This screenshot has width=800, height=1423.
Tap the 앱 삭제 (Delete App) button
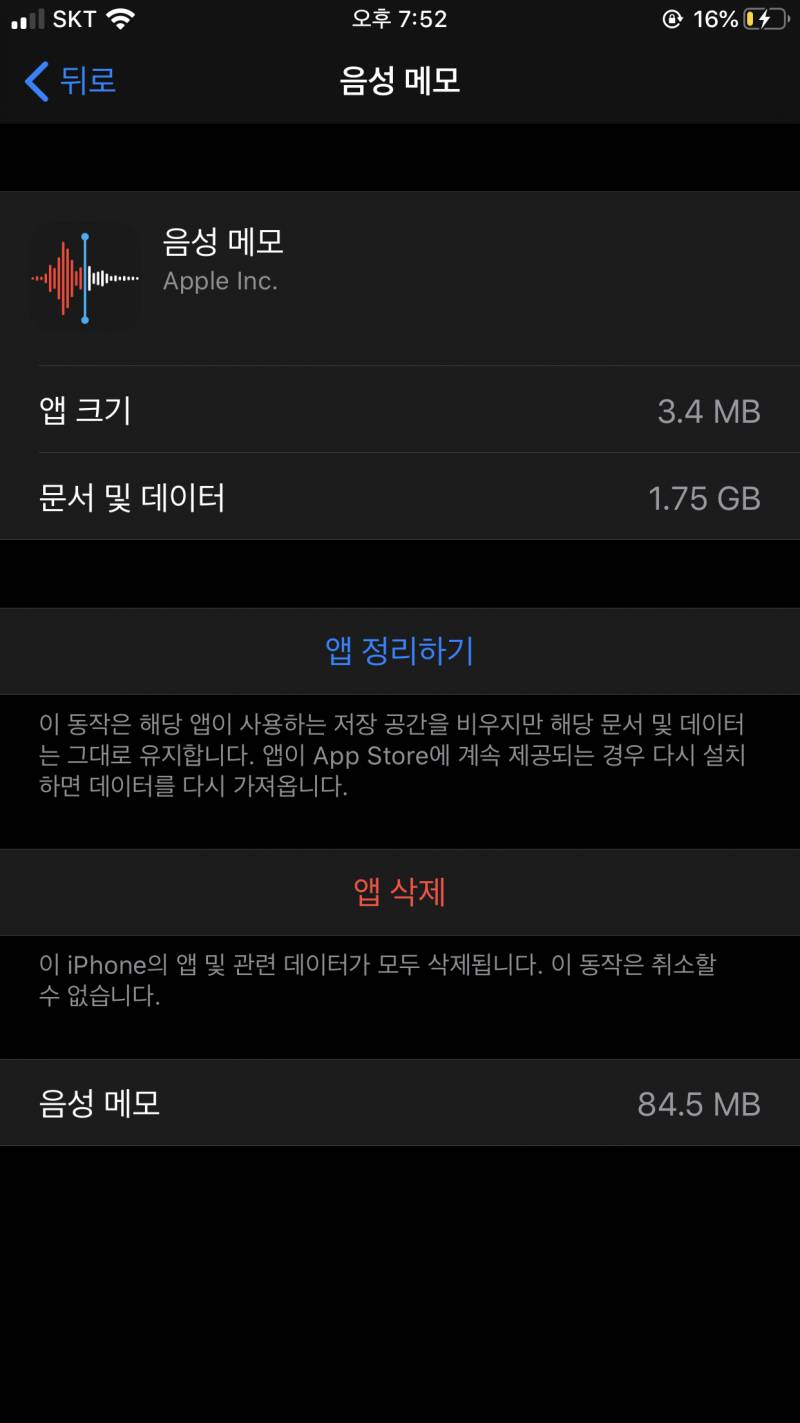click(x=400, y=892)
